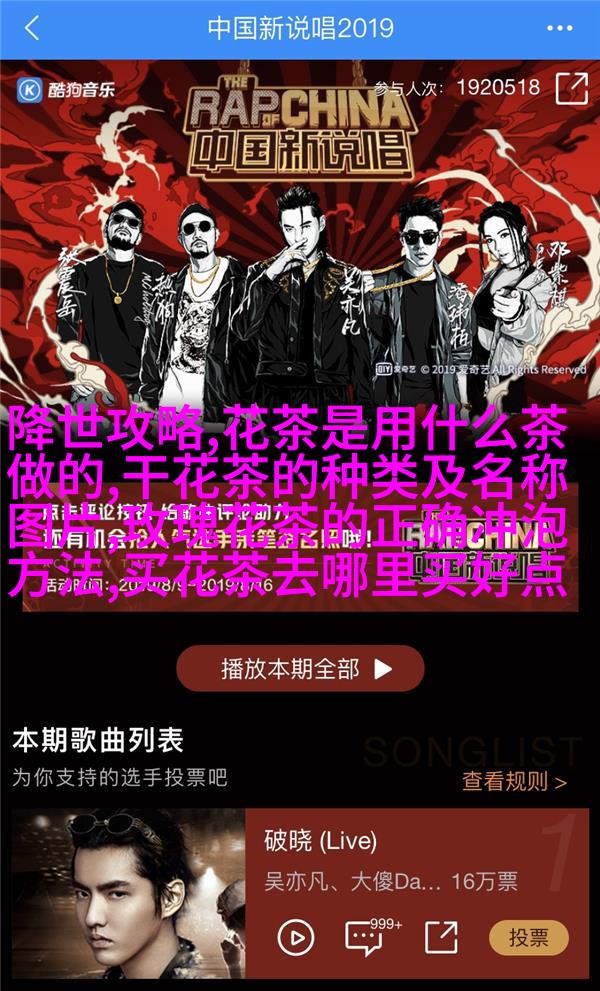Go back using the top-left arrow
This screenshot has height=991, width=600.
point(31,29)
